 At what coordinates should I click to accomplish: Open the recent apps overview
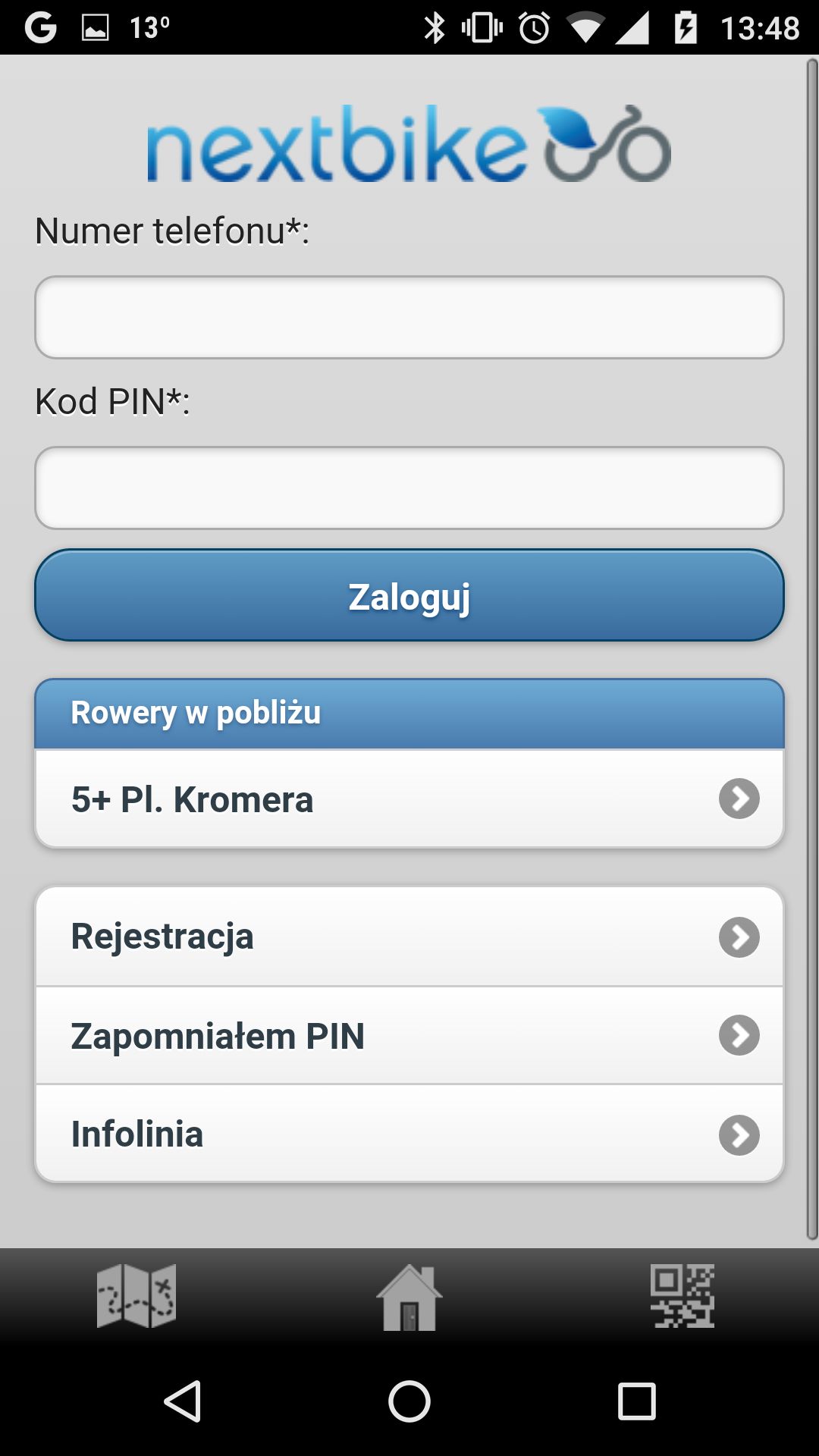[x=636, y=1401]
